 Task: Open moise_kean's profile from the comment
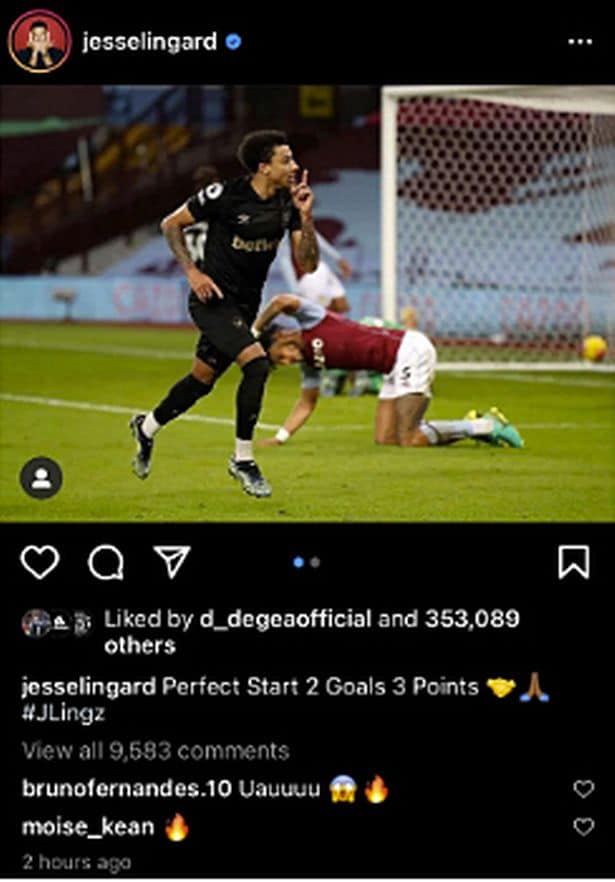click(x=88, y=827)
